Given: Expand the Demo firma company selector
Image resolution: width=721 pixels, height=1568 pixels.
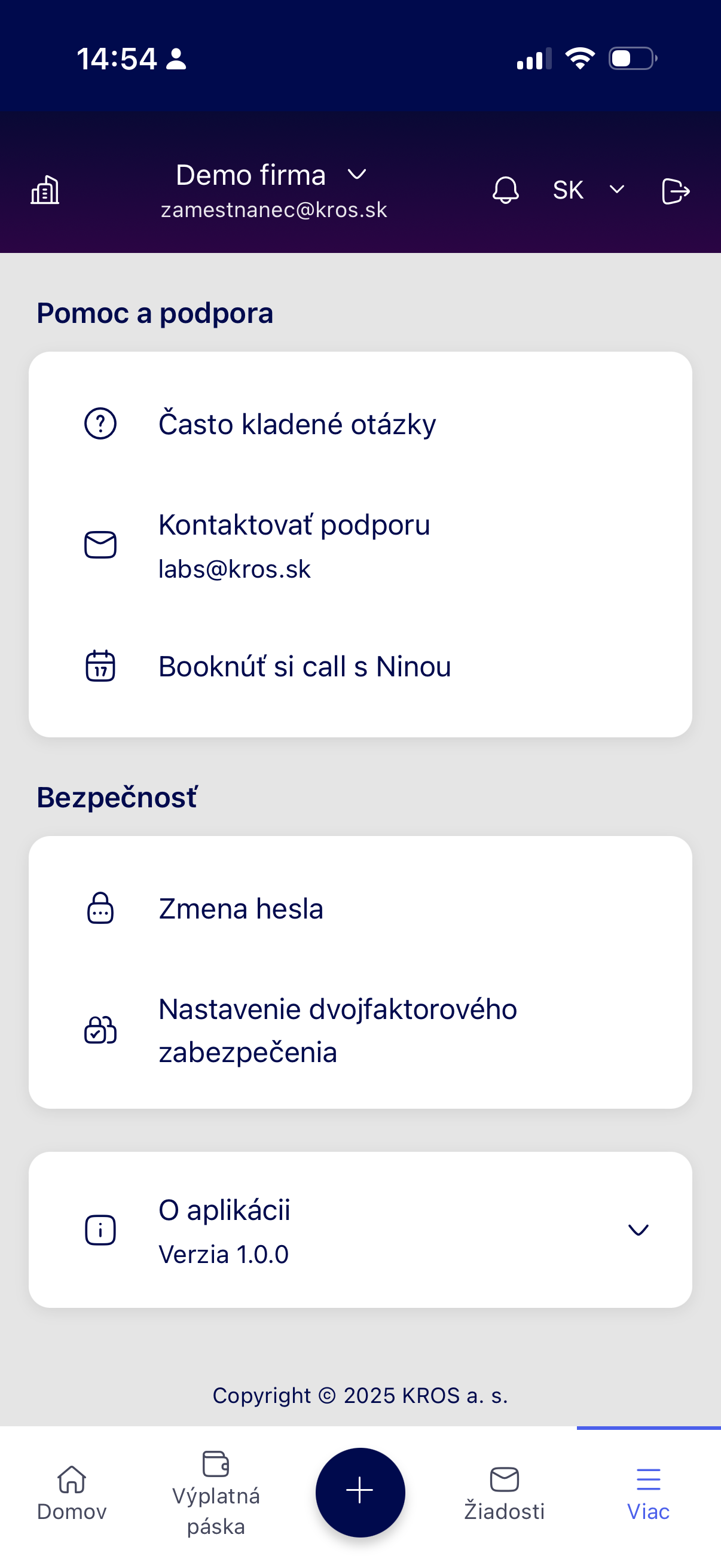Looking at the screenshot, I should point(356,175).
